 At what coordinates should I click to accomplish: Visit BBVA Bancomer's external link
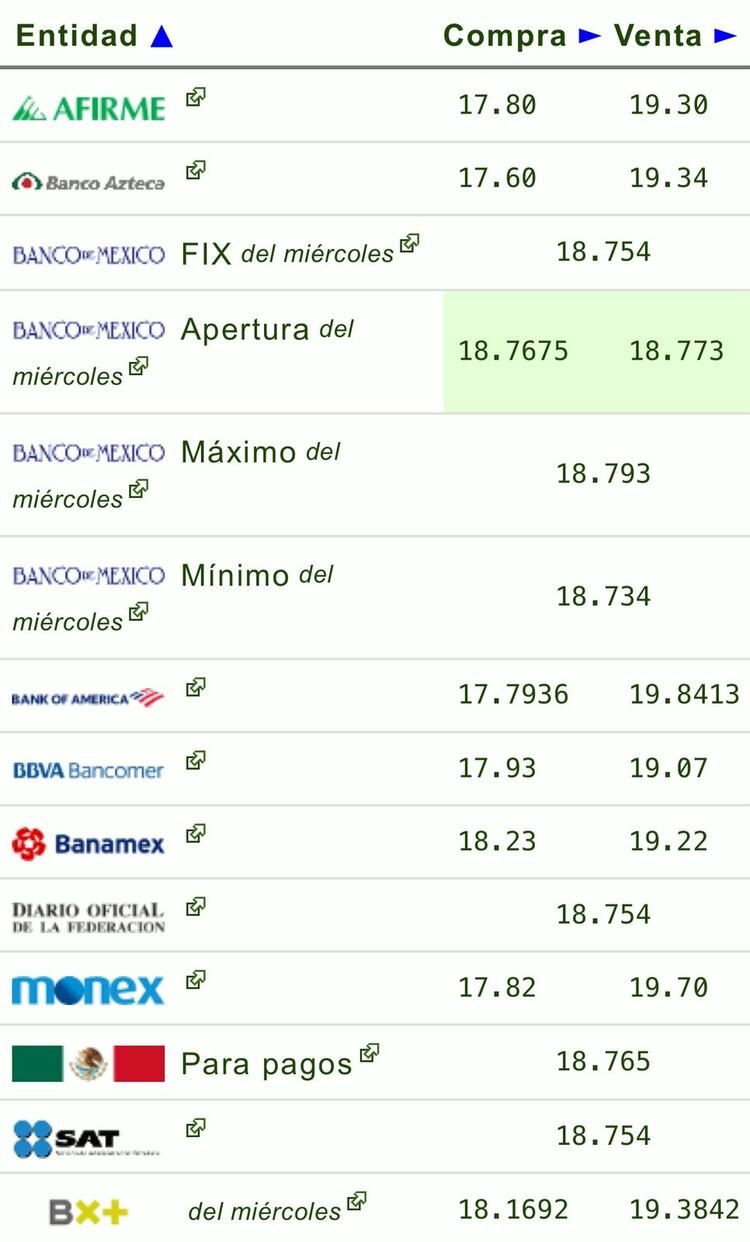196,760
